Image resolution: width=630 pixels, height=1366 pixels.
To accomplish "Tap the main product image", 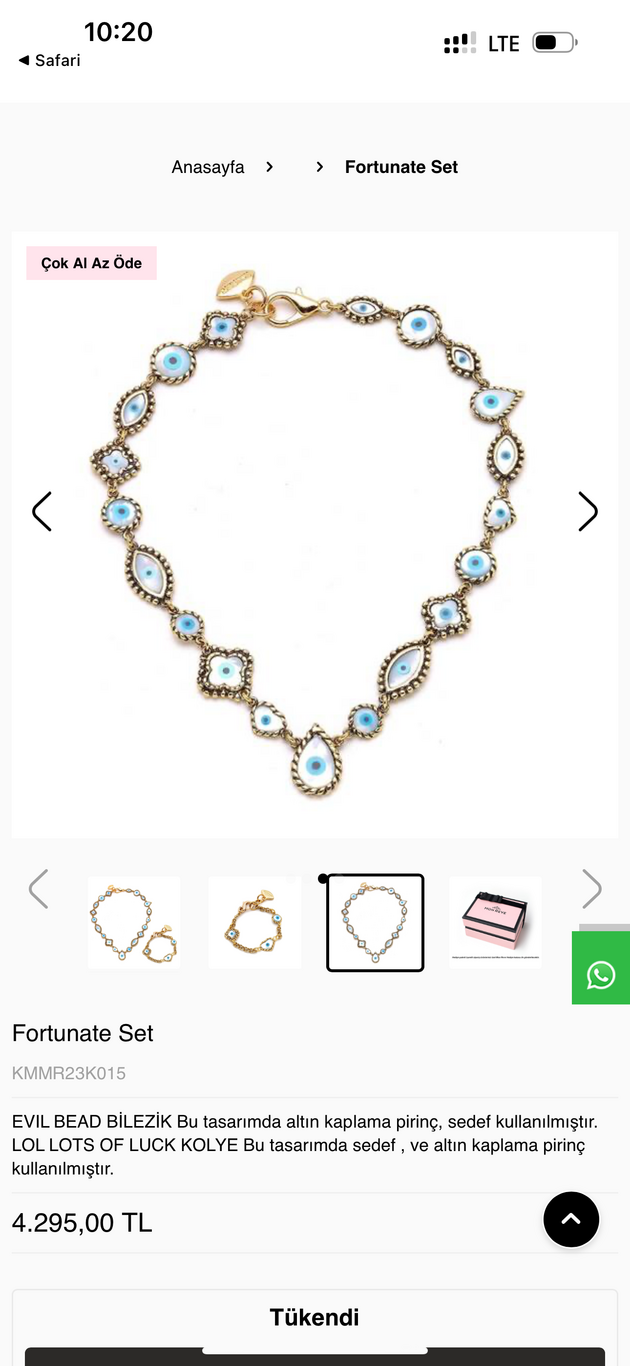I will coord(315,535).
